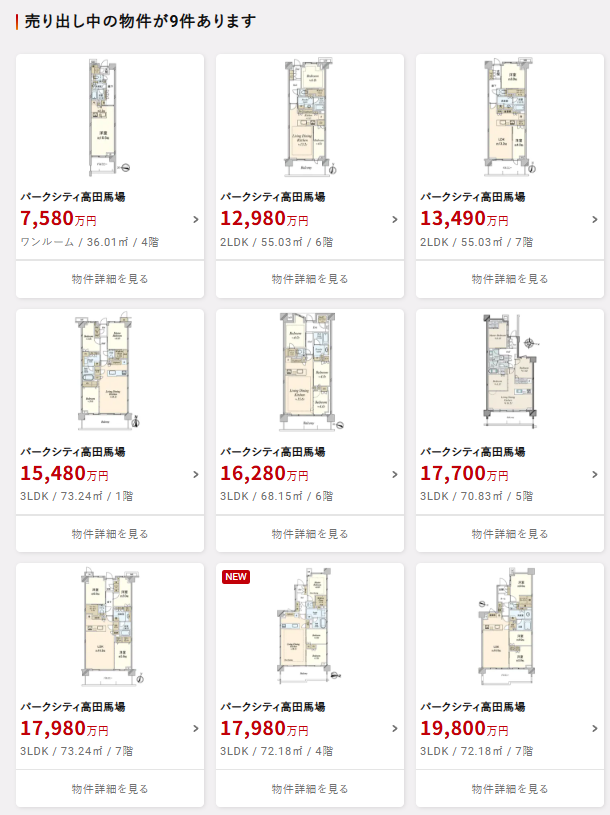View the NEW 17,980万円 72.18㎡ 4階 listing
Screen dimensions: 610x815
310,728
